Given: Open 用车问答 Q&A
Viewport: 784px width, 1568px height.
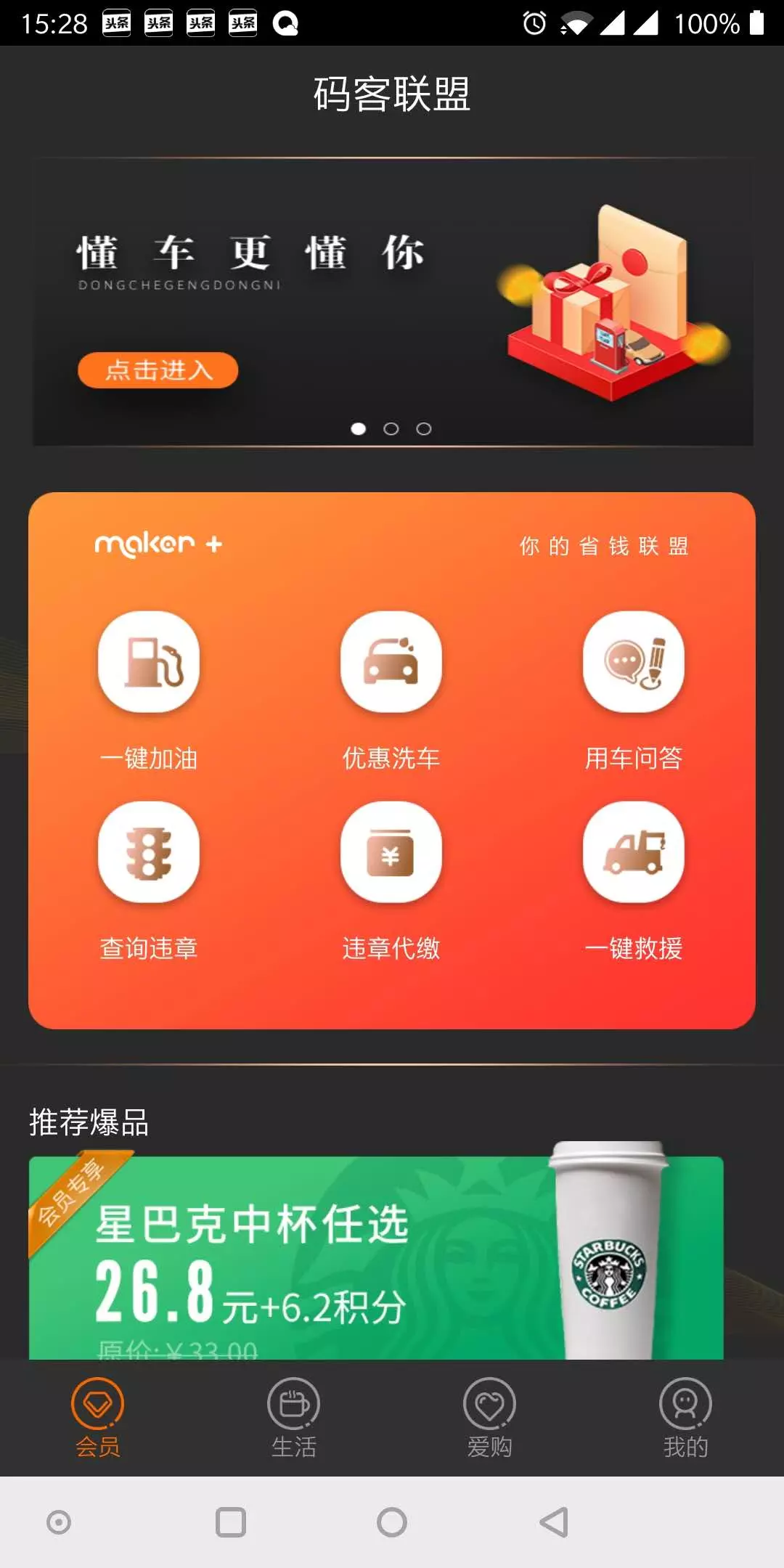Looking at the screenshot, I should pyautogui.click(x=634, y=662).
